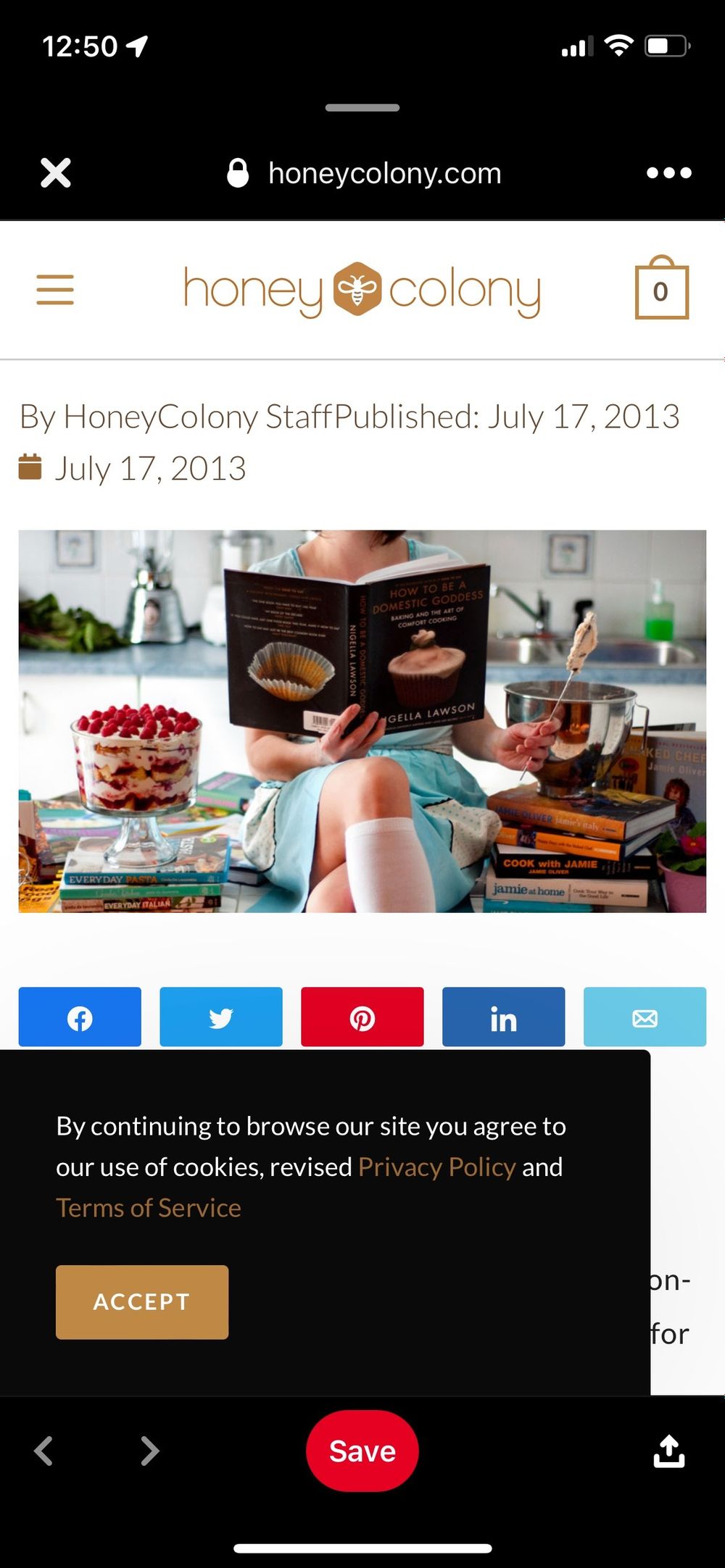Go forward to the next page

(149, 1451)
